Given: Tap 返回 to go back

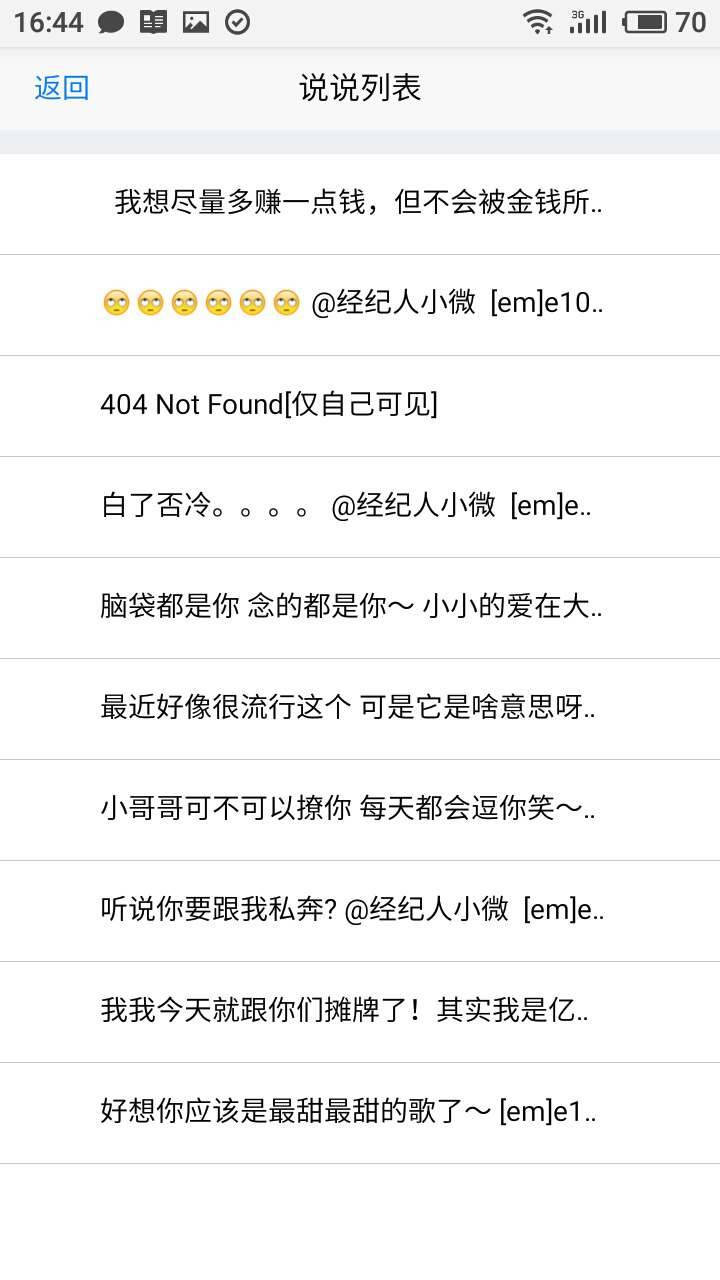Looking at the screenshot, I should click(x=61, y=88).
